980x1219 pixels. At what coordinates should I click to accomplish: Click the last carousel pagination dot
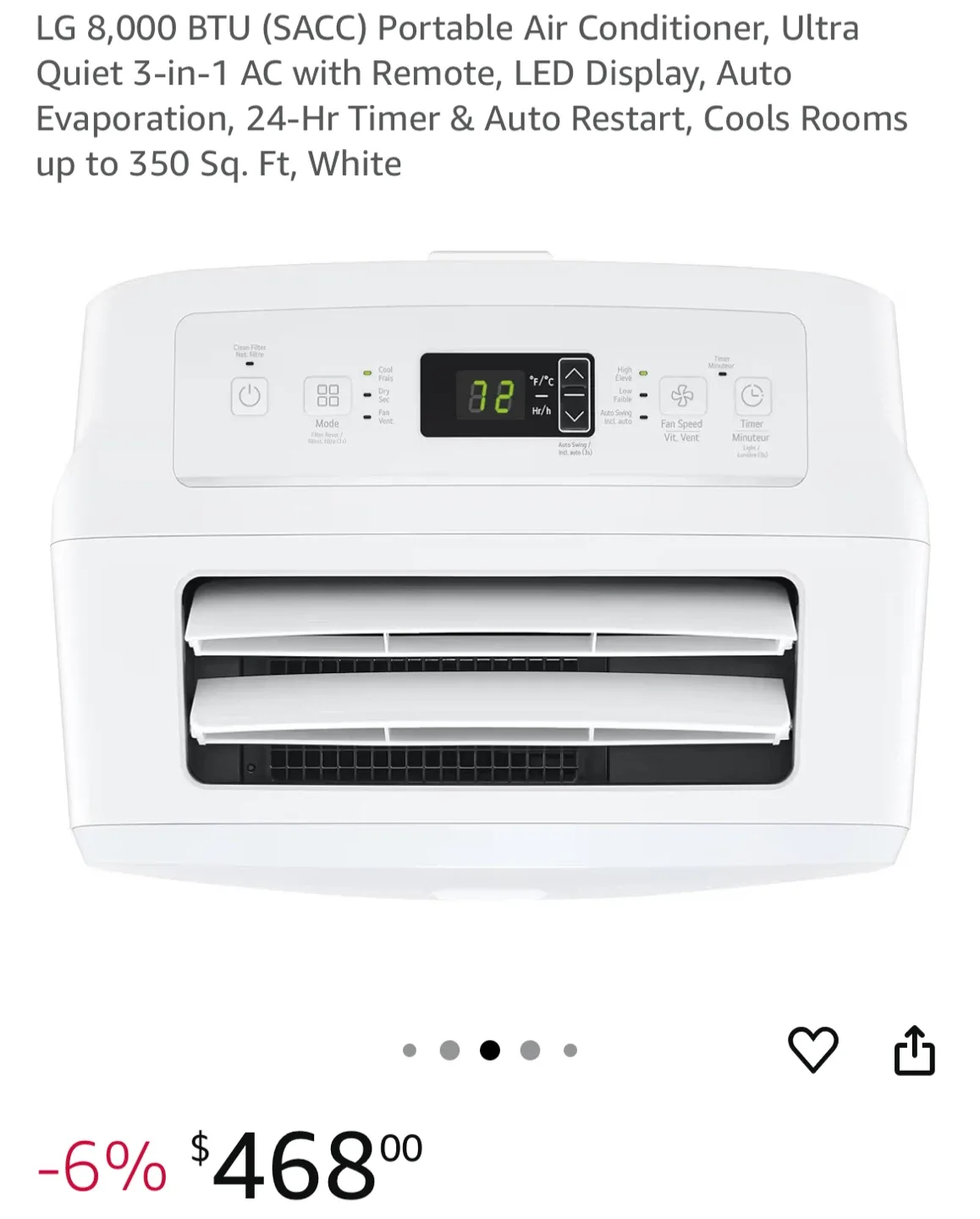567,1051
